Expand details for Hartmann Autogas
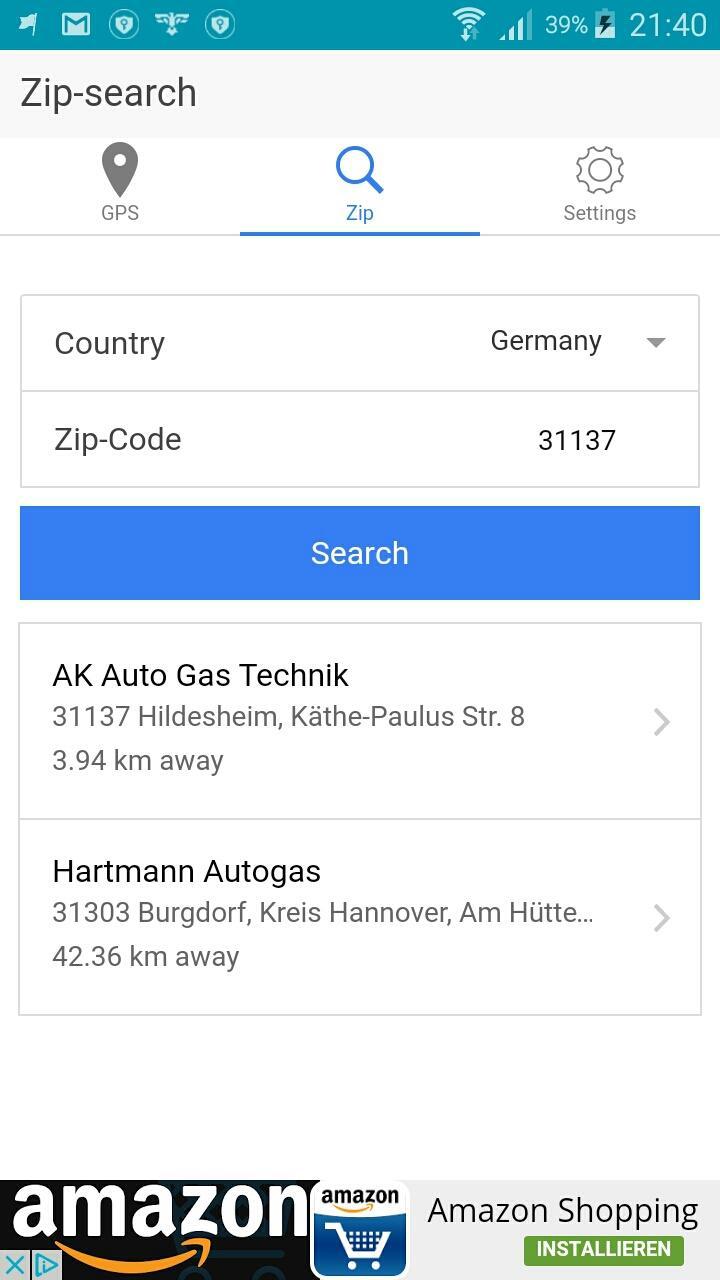720x1280 pixels. [660, 917]
